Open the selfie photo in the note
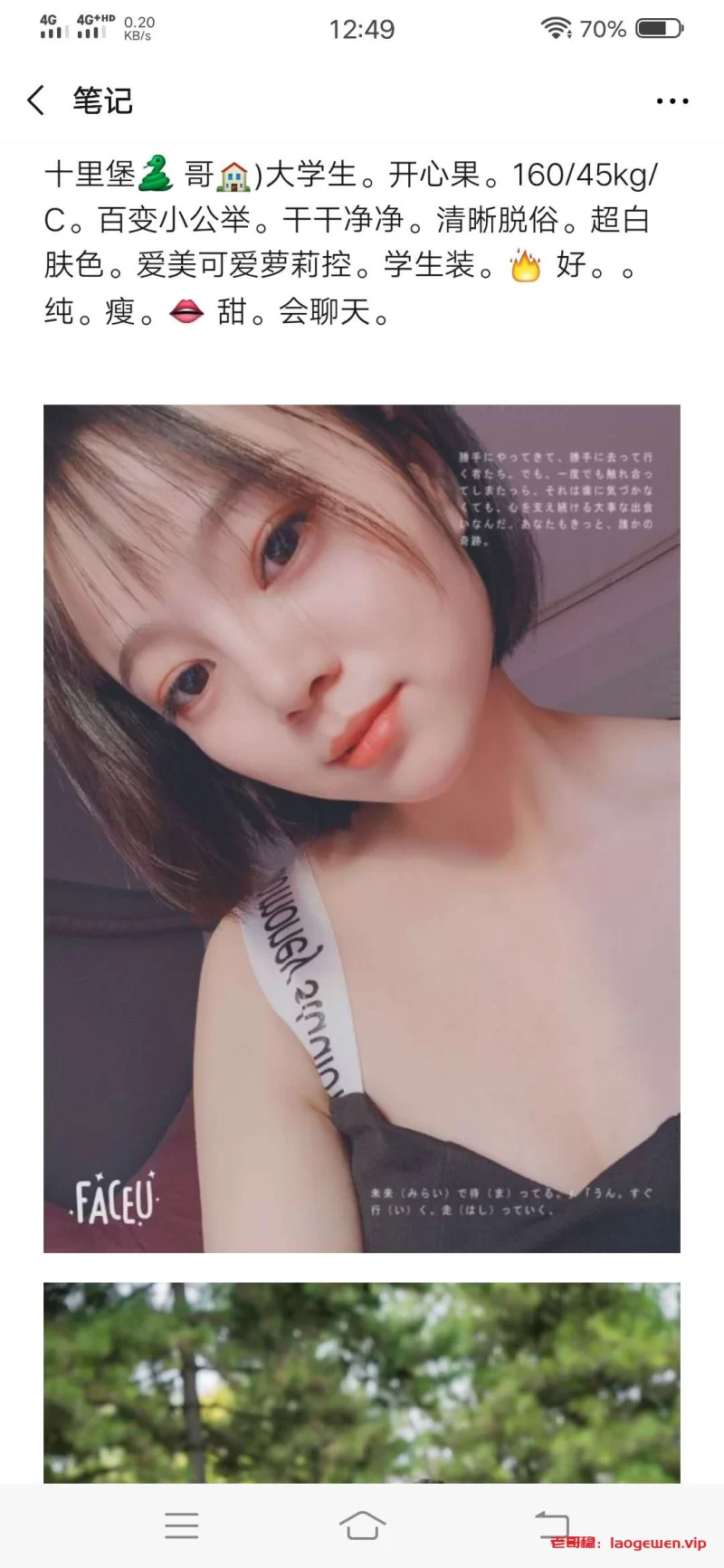The image size is (724, 1568). tap(362, 828)
